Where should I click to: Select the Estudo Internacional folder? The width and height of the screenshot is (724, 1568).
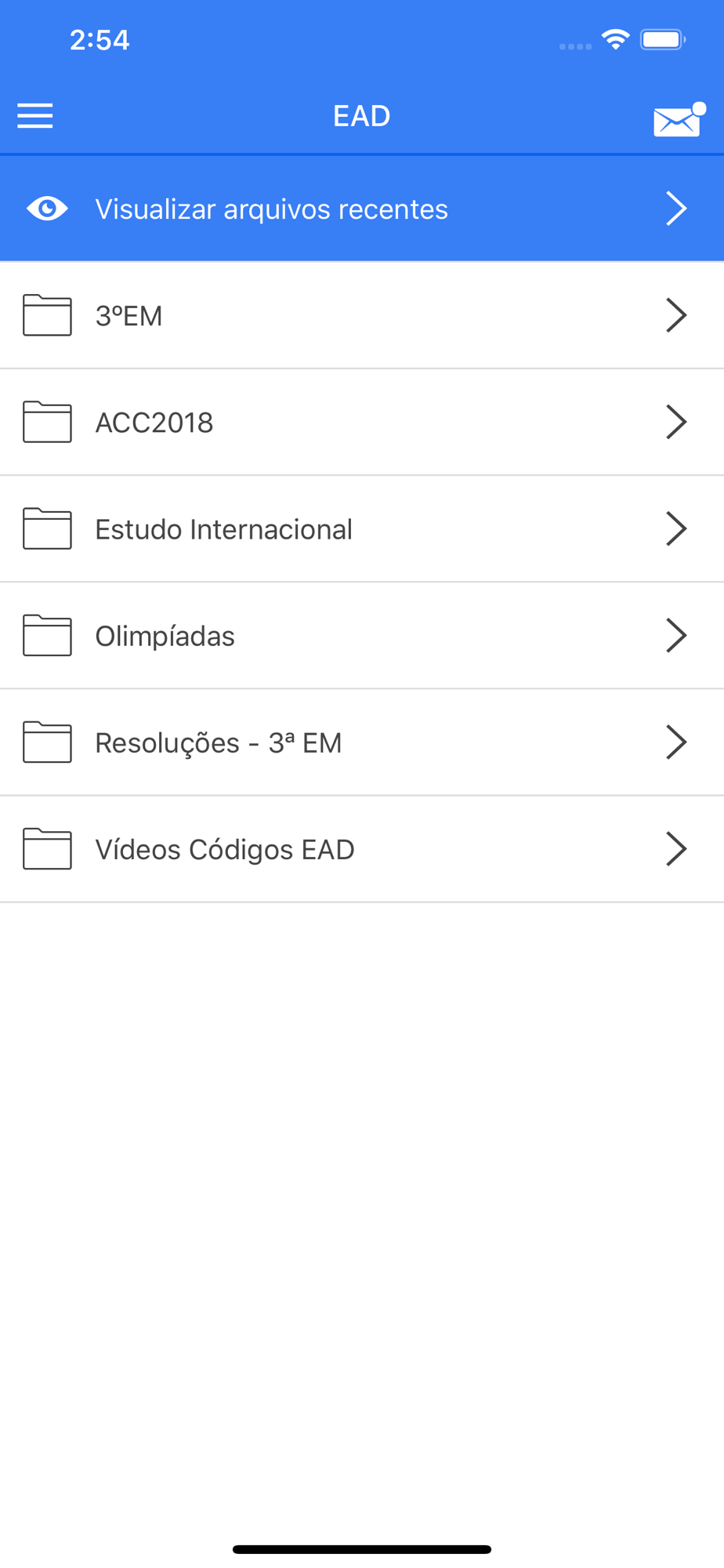coord(362,529)
